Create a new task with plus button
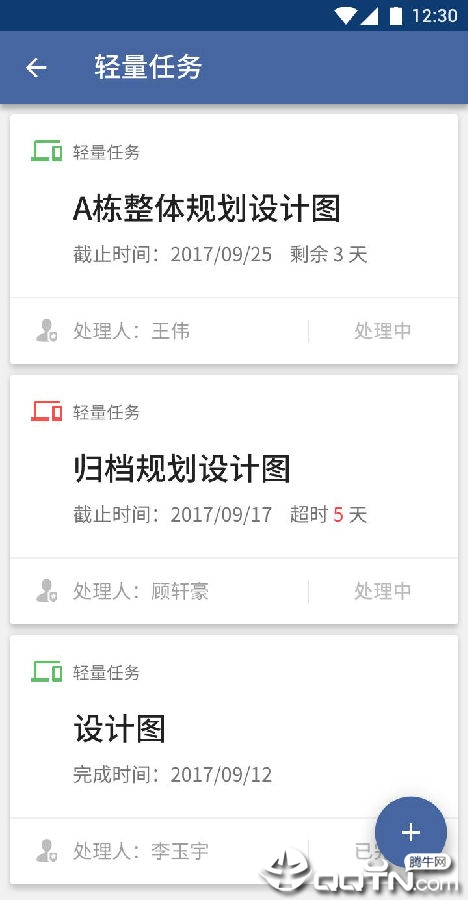The height and width of the screenshot is (900, 468). [x=411, y=832]
